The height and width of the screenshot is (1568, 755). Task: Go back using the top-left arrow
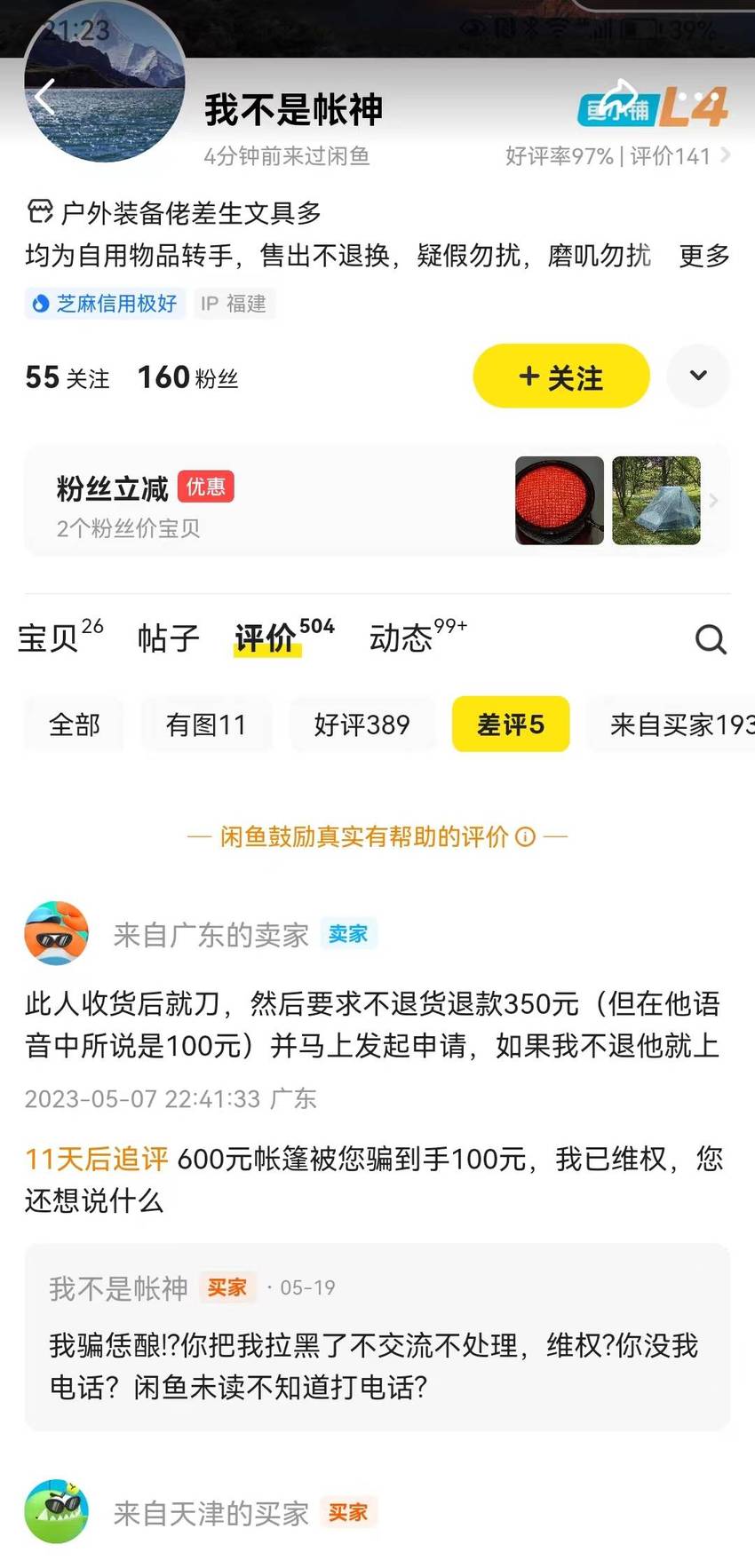[x=46, y=97]
